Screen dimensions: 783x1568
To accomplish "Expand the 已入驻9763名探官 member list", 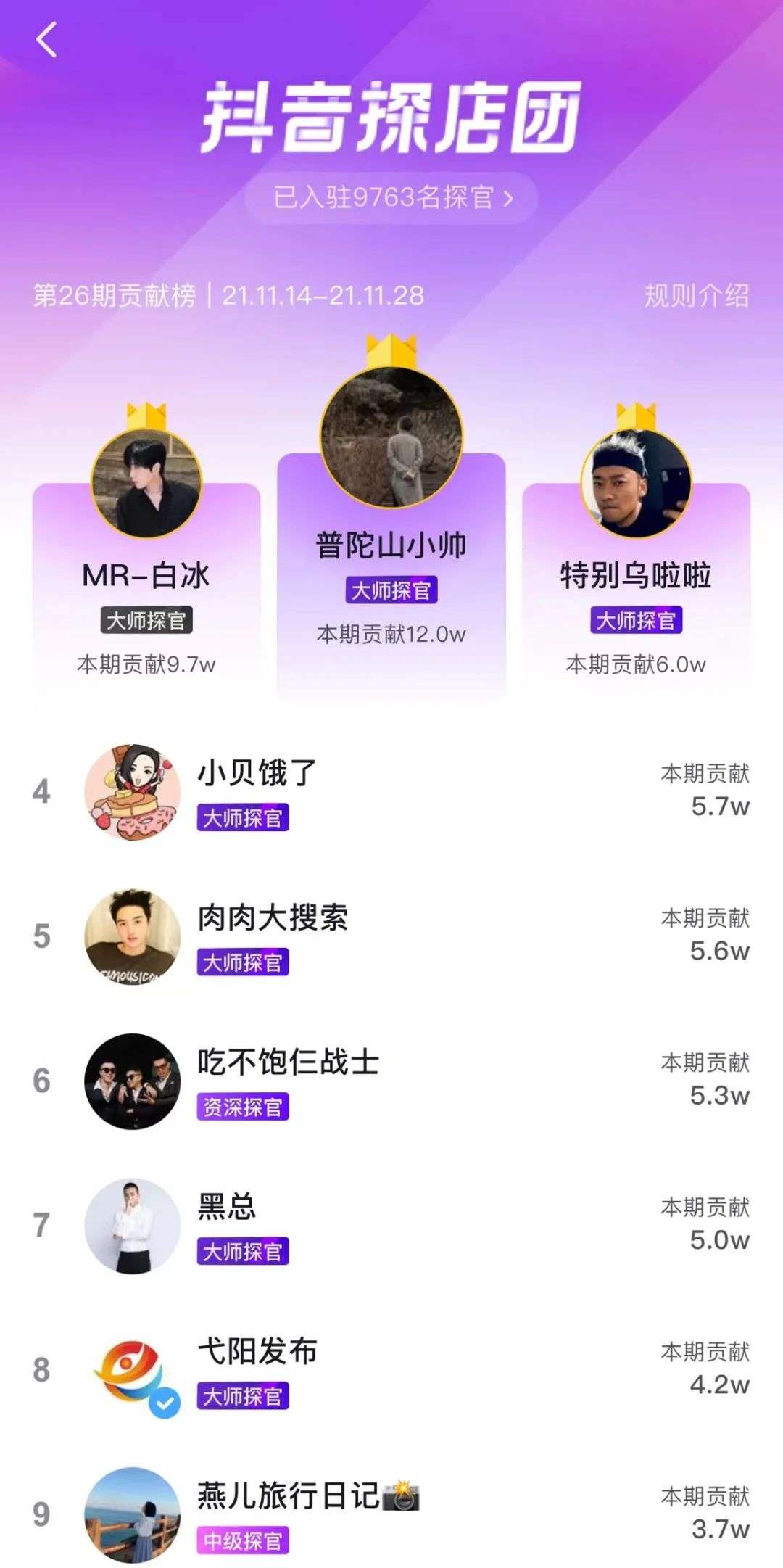I will 391,197.
